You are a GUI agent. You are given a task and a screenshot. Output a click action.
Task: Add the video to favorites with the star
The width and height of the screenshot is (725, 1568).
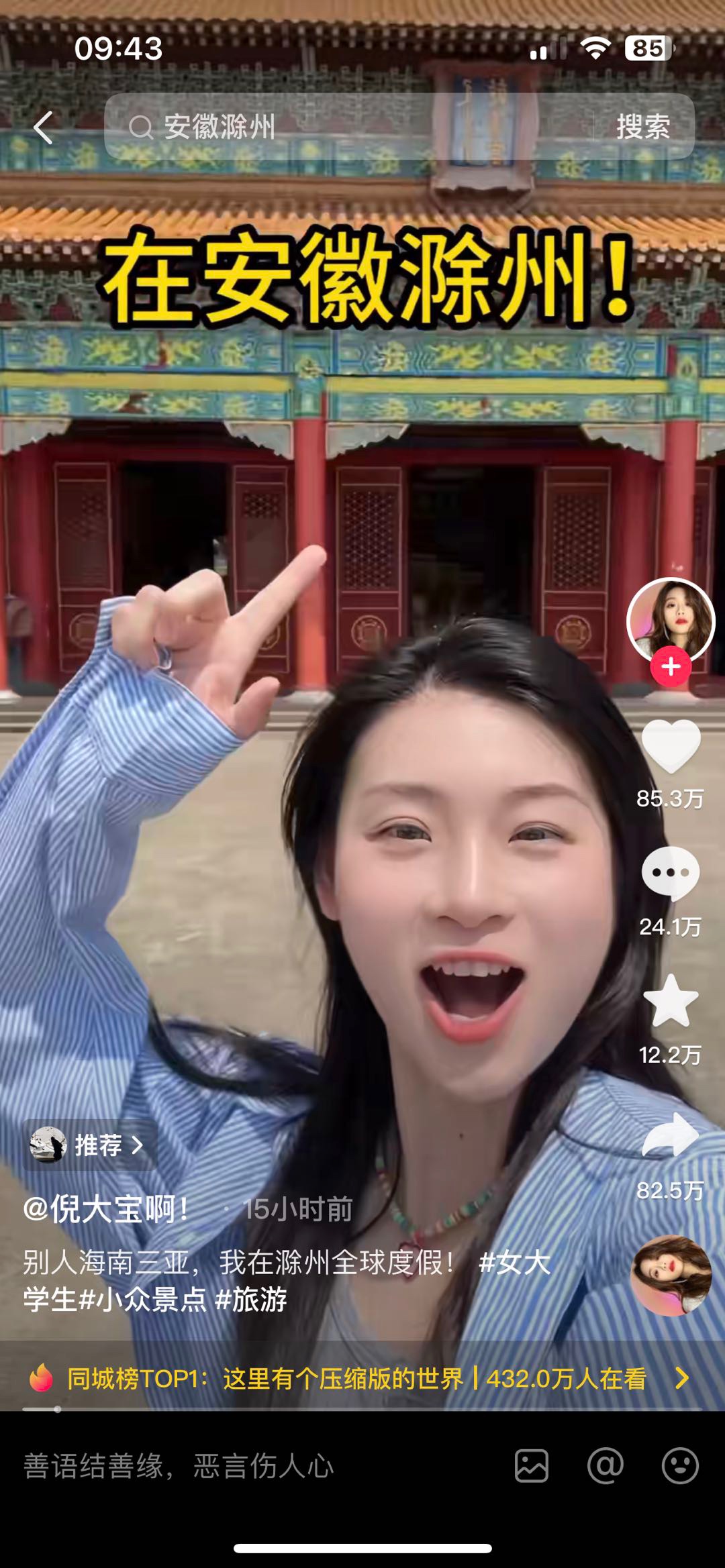pos(671,1001)
